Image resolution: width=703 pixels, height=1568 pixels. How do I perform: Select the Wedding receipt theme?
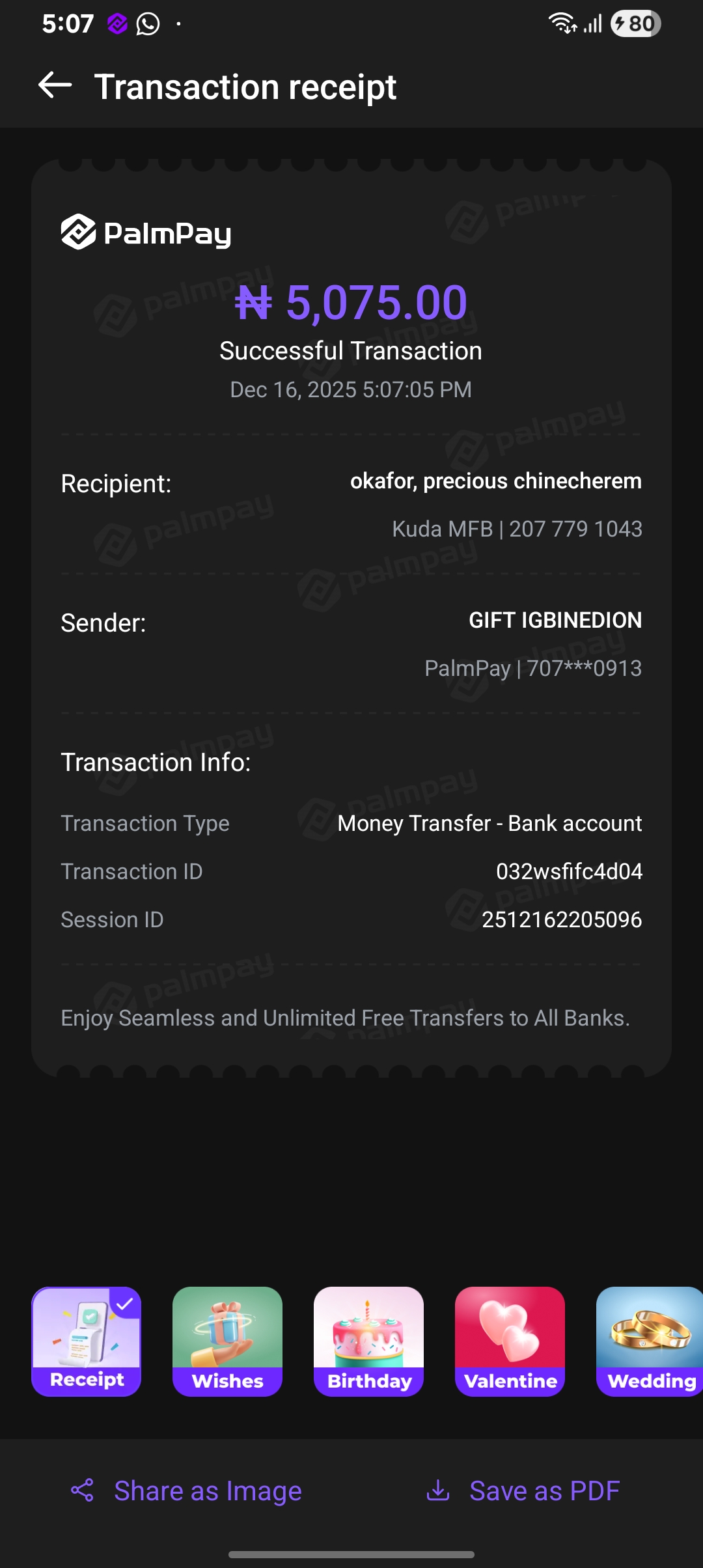pyautogui.click(x=649, y=1341)
